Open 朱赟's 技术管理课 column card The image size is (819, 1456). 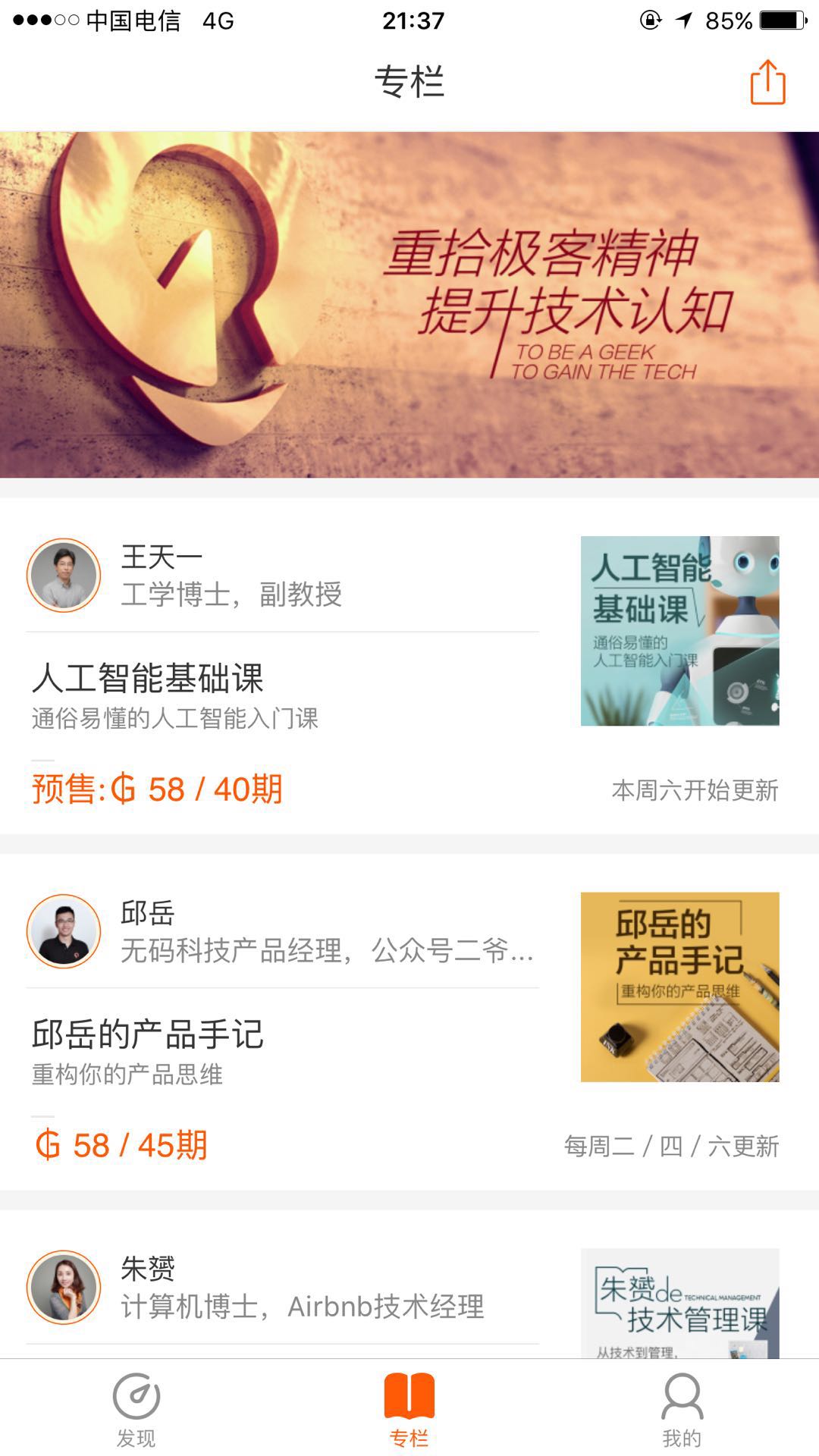click(409, 1289)
